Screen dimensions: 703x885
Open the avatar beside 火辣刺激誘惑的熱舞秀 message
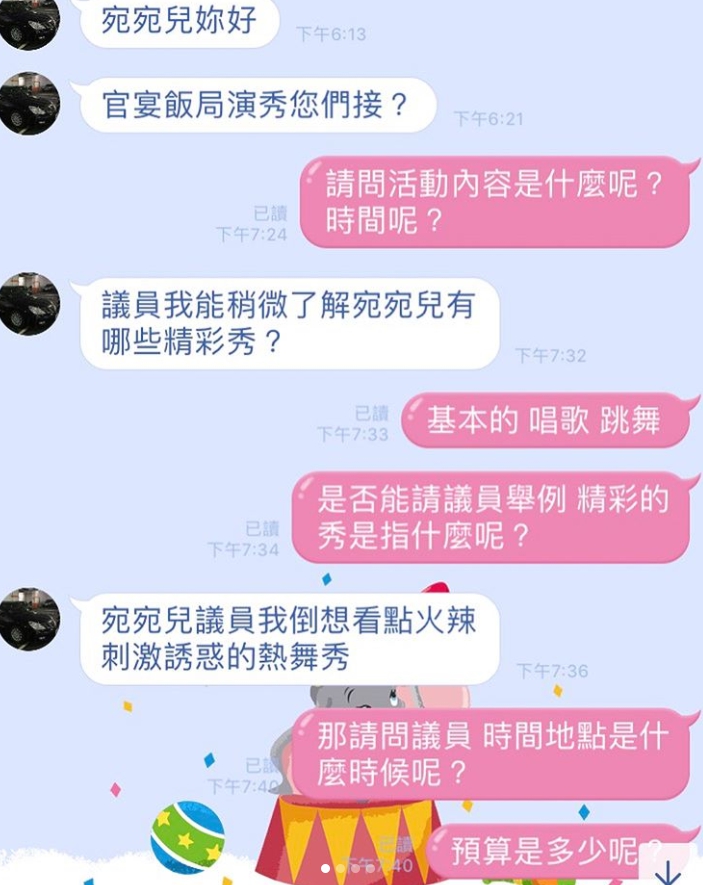29,618
